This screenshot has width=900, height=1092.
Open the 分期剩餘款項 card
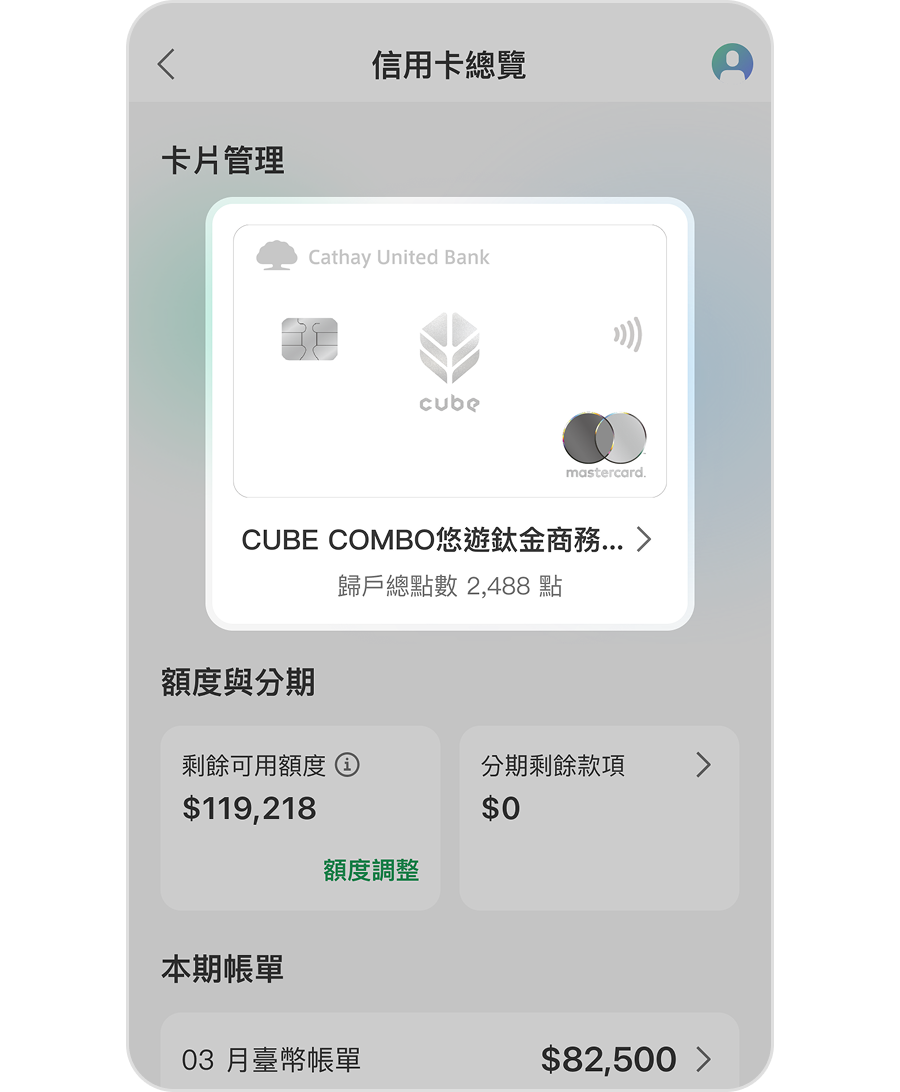(x=599, y=817)
